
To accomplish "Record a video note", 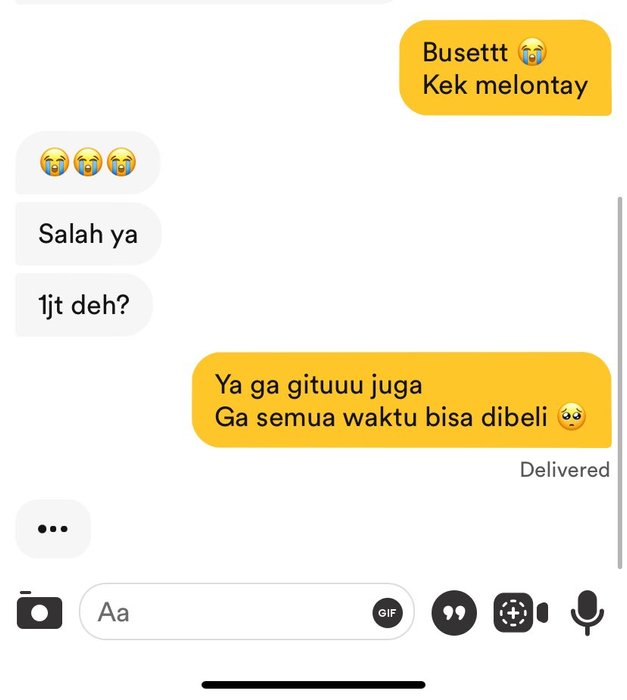I will coord(520,612).
